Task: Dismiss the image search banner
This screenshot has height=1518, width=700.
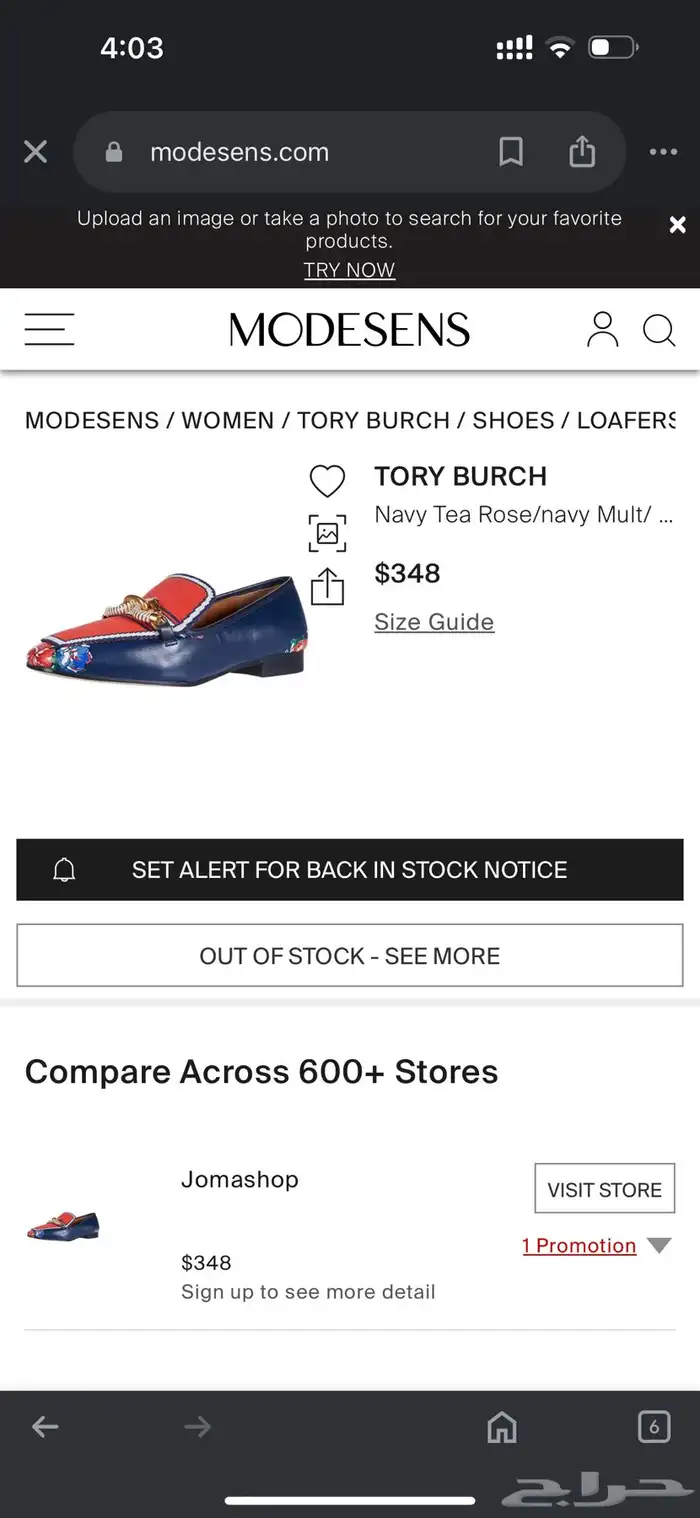Action: coord(677,225)
